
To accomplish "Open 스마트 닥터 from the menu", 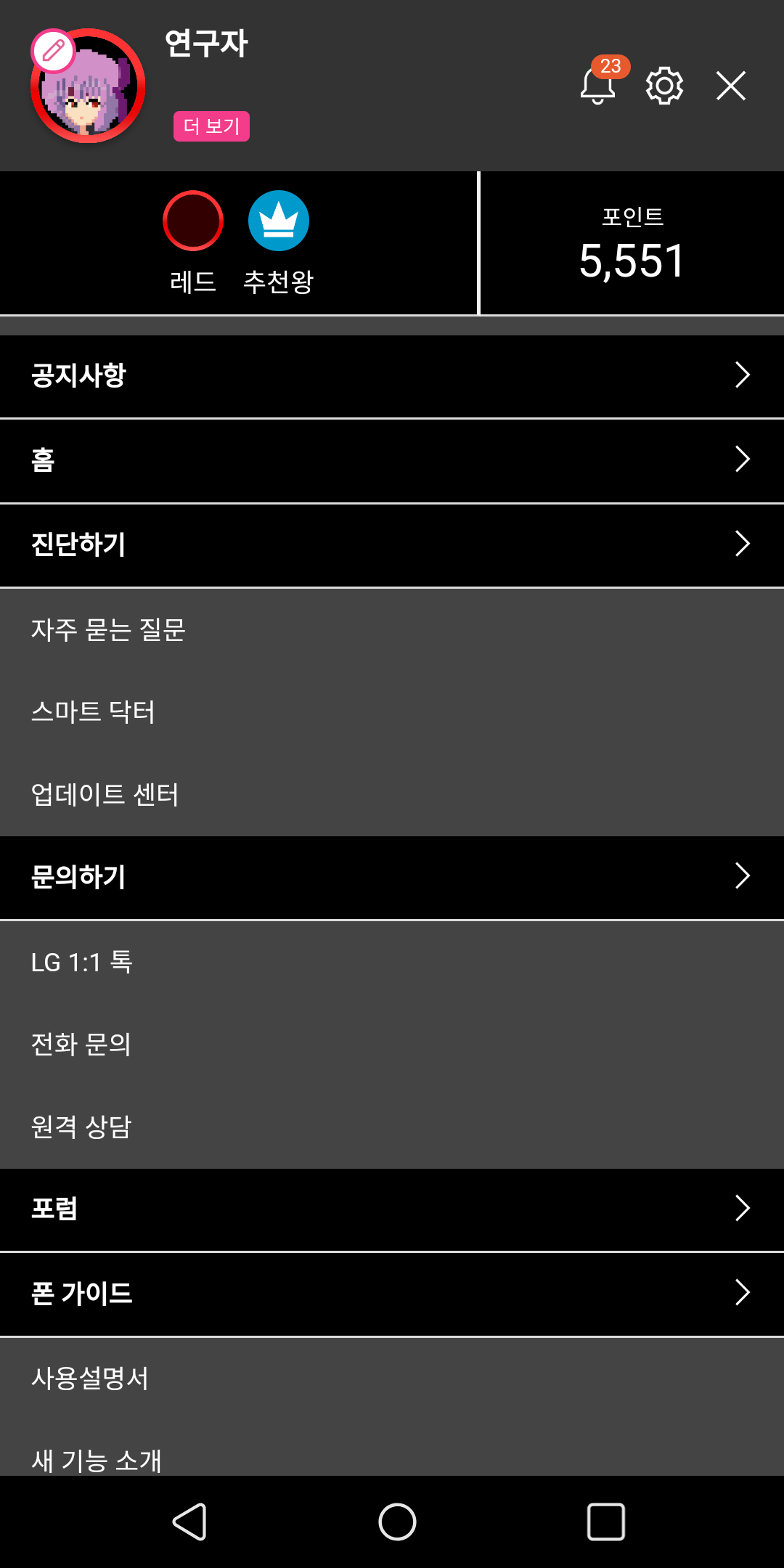I will point(93,713).
